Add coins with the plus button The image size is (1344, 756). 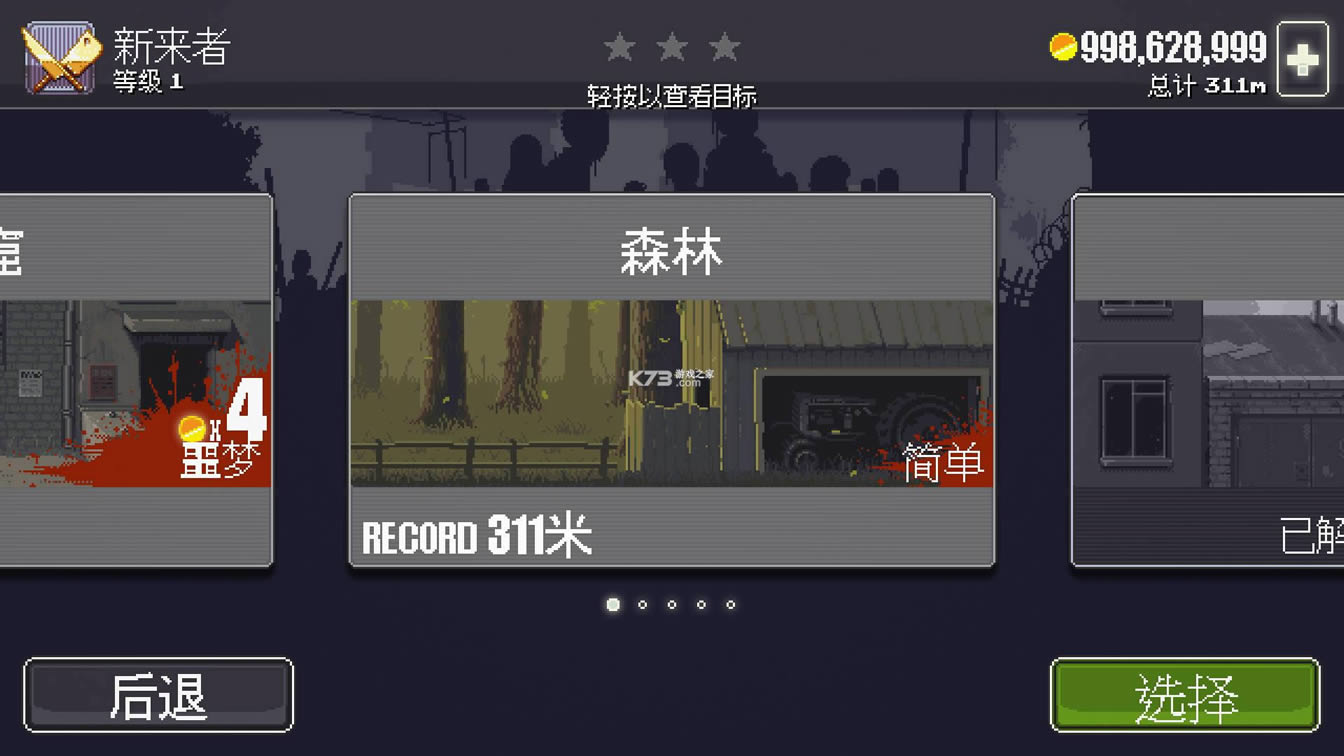[1303, 60]
